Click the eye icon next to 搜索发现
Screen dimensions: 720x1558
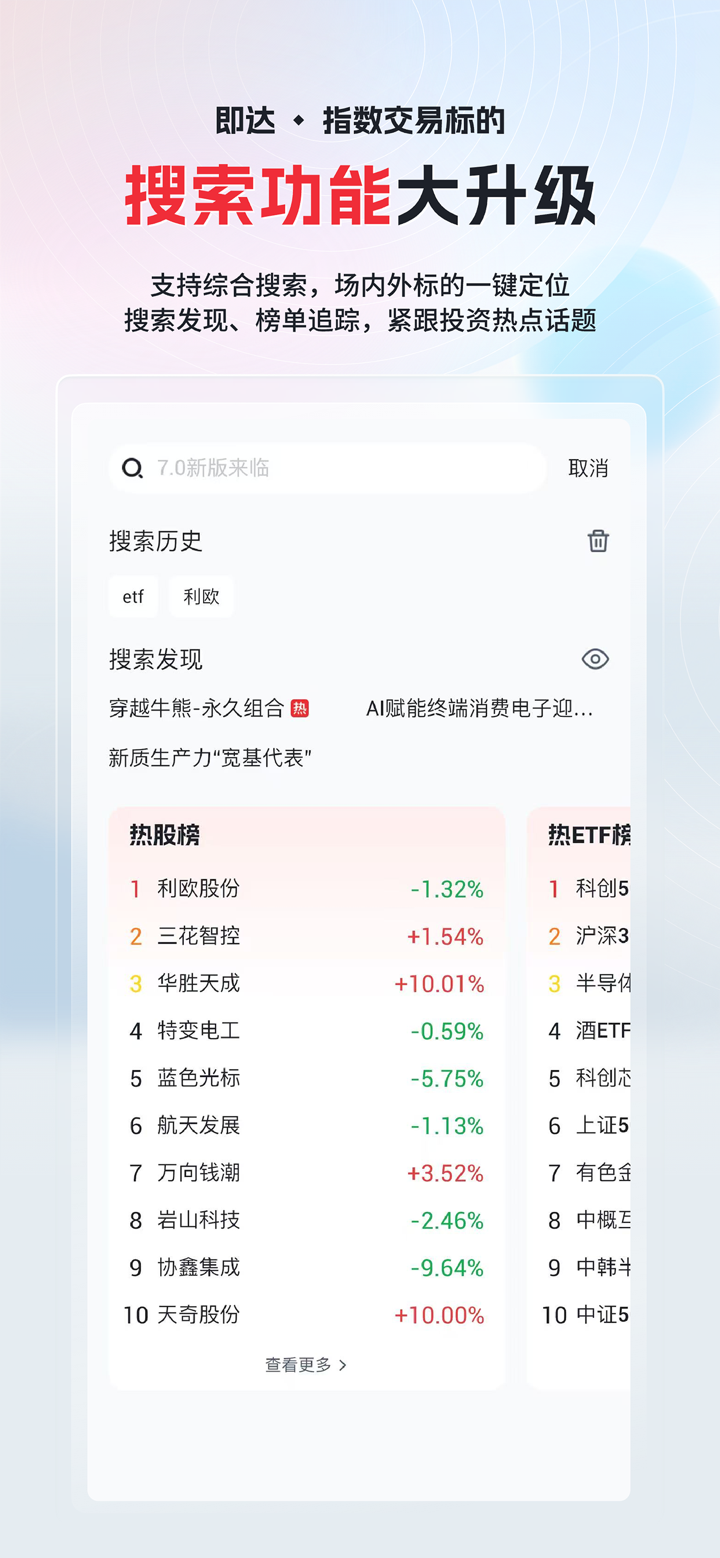pos(595,659)
